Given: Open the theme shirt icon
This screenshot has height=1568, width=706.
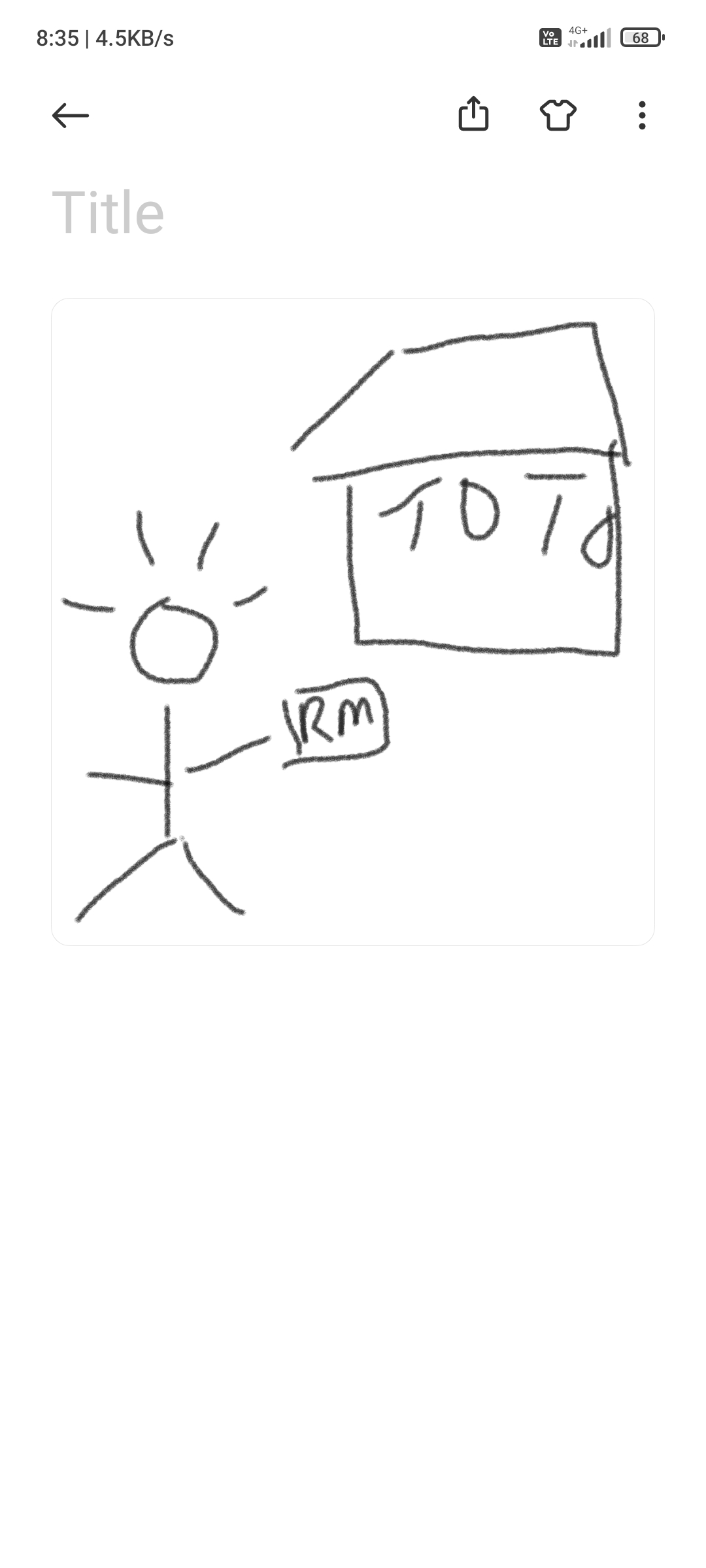Looking at the screenshot, I should tap(558, 115).
